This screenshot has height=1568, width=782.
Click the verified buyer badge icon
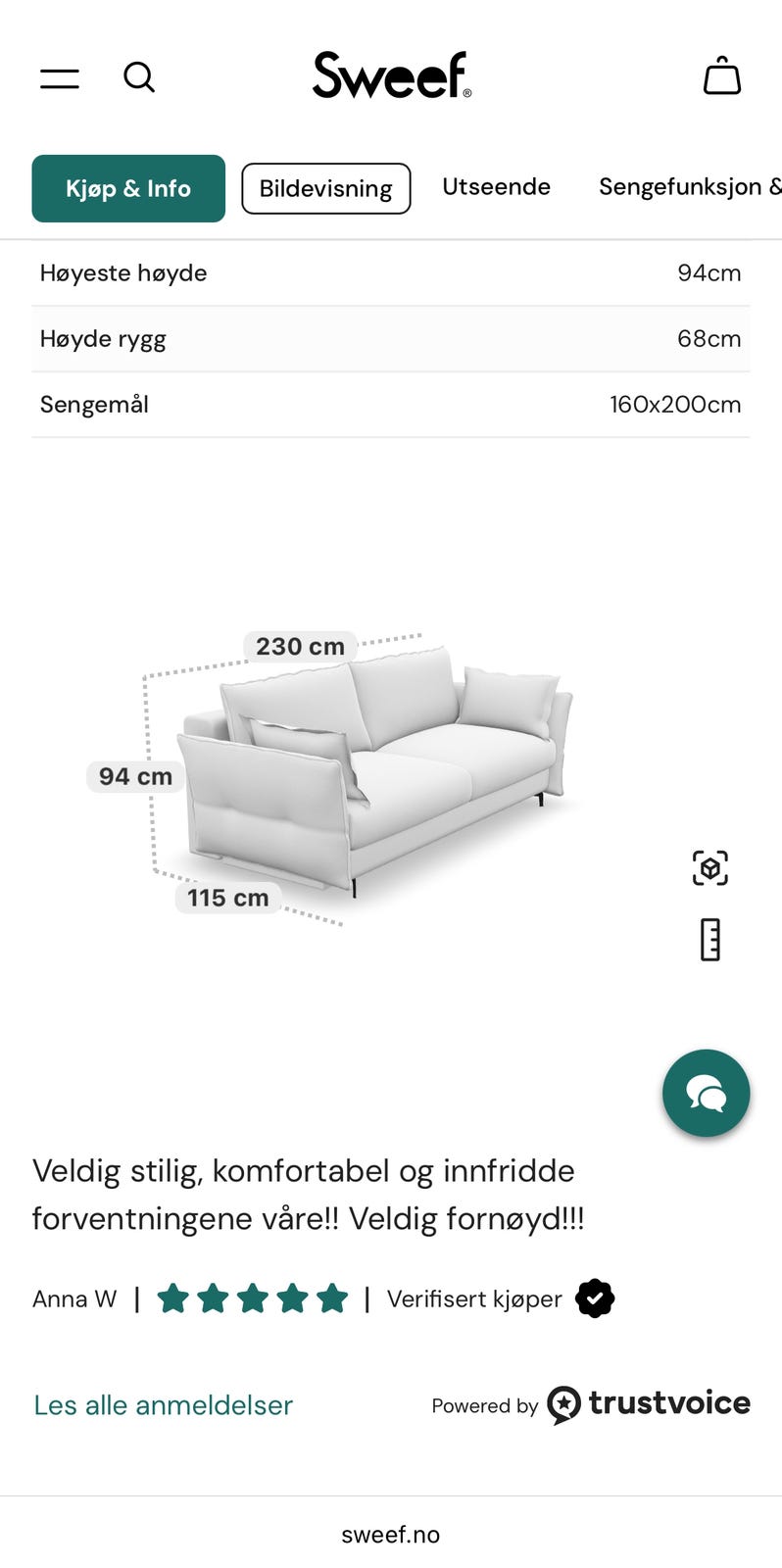click(595, 1297)
